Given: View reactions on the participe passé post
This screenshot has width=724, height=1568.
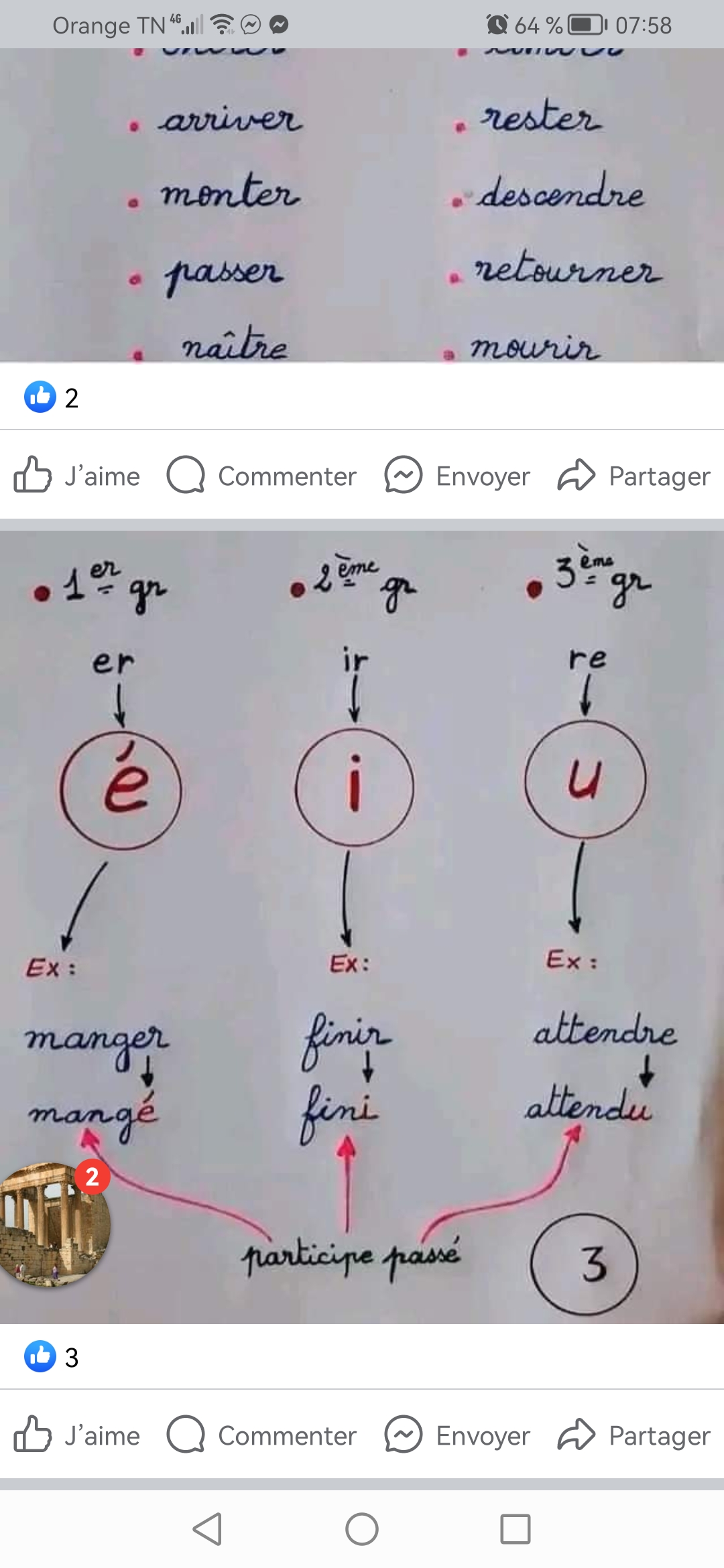Looking at the screenshot, I should pos(51,1357).
